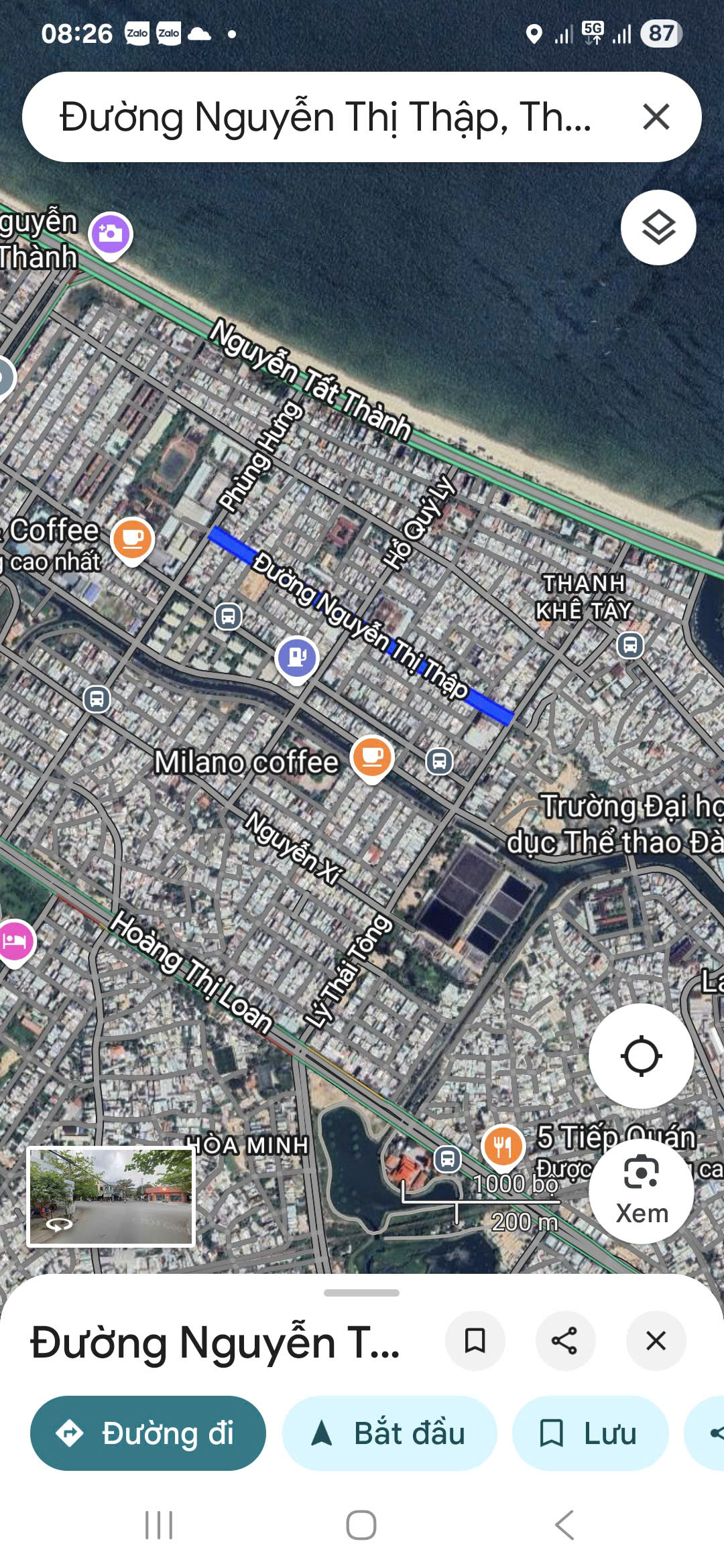This screenshot has width=724, height=1568.
Task: Bookmark this place using the header icon
Action: pyautogui.click(x=475, y=1341)
